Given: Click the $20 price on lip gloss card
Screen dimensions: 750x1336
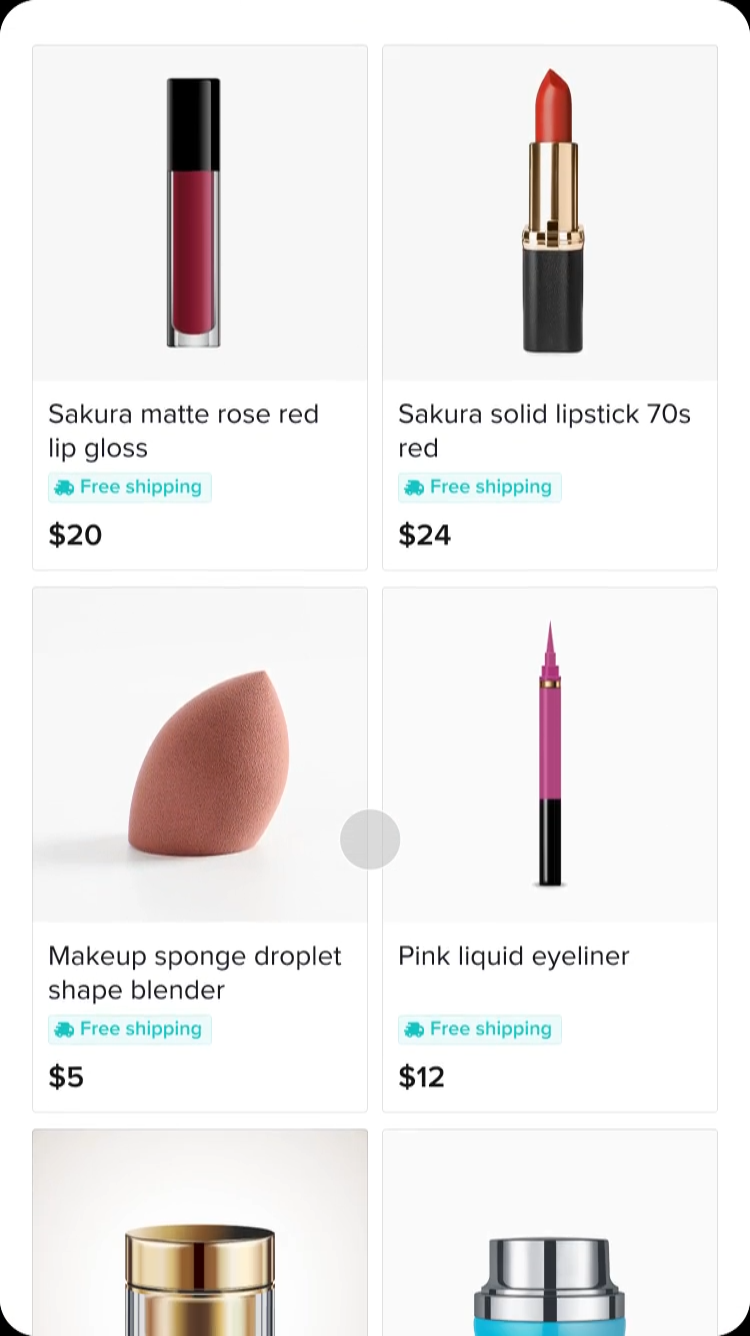Looking at the screenshot, I should point(75,535).
